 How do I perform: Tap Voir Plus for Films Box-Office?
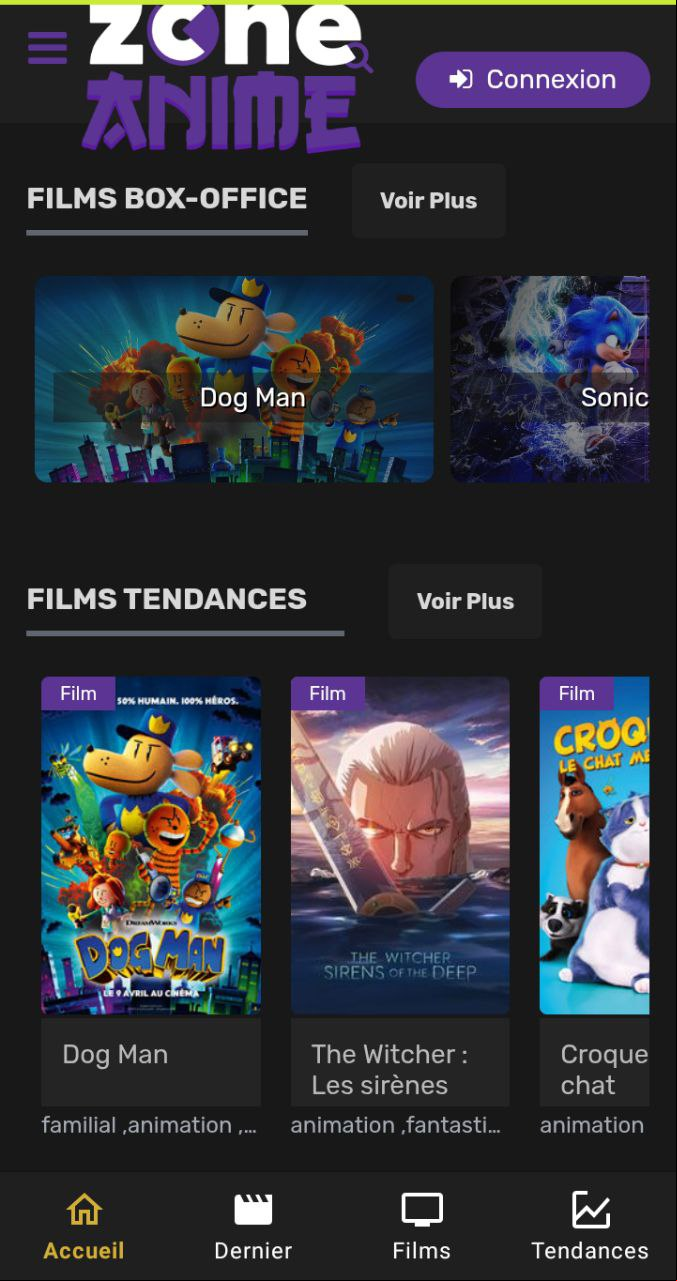[x=428, y=201]
